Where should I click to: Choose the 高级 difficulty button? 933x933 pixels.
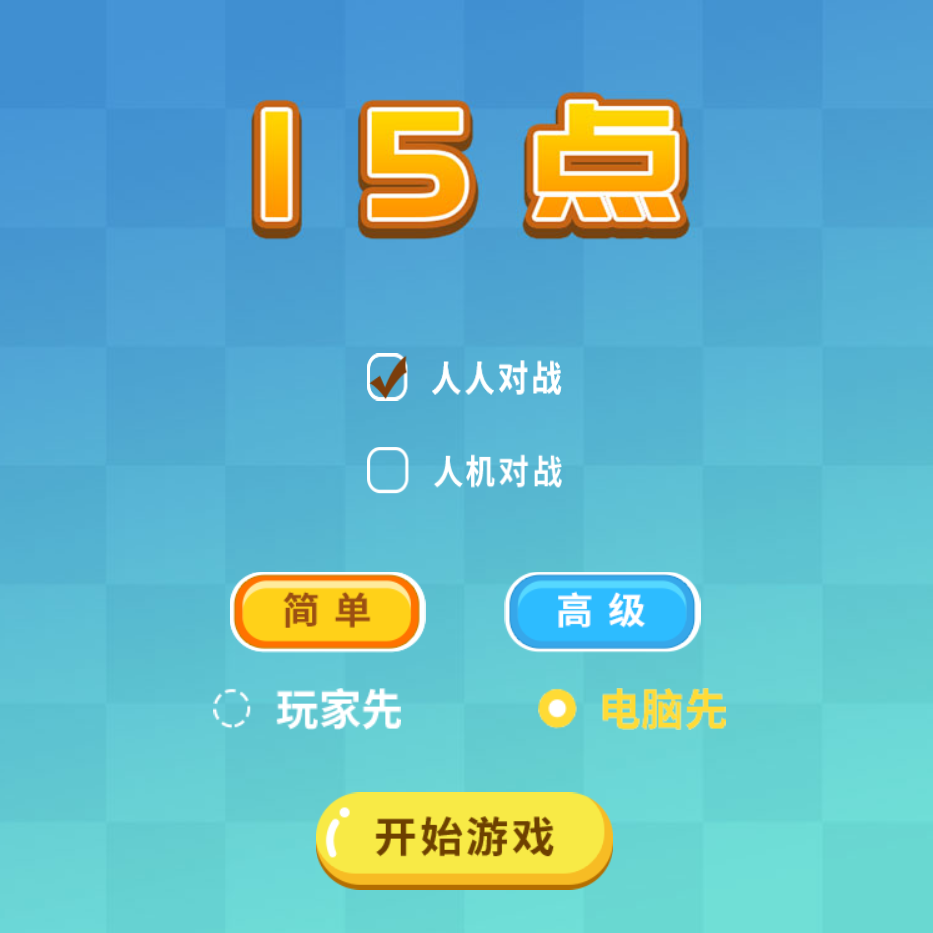click(602, 611)
